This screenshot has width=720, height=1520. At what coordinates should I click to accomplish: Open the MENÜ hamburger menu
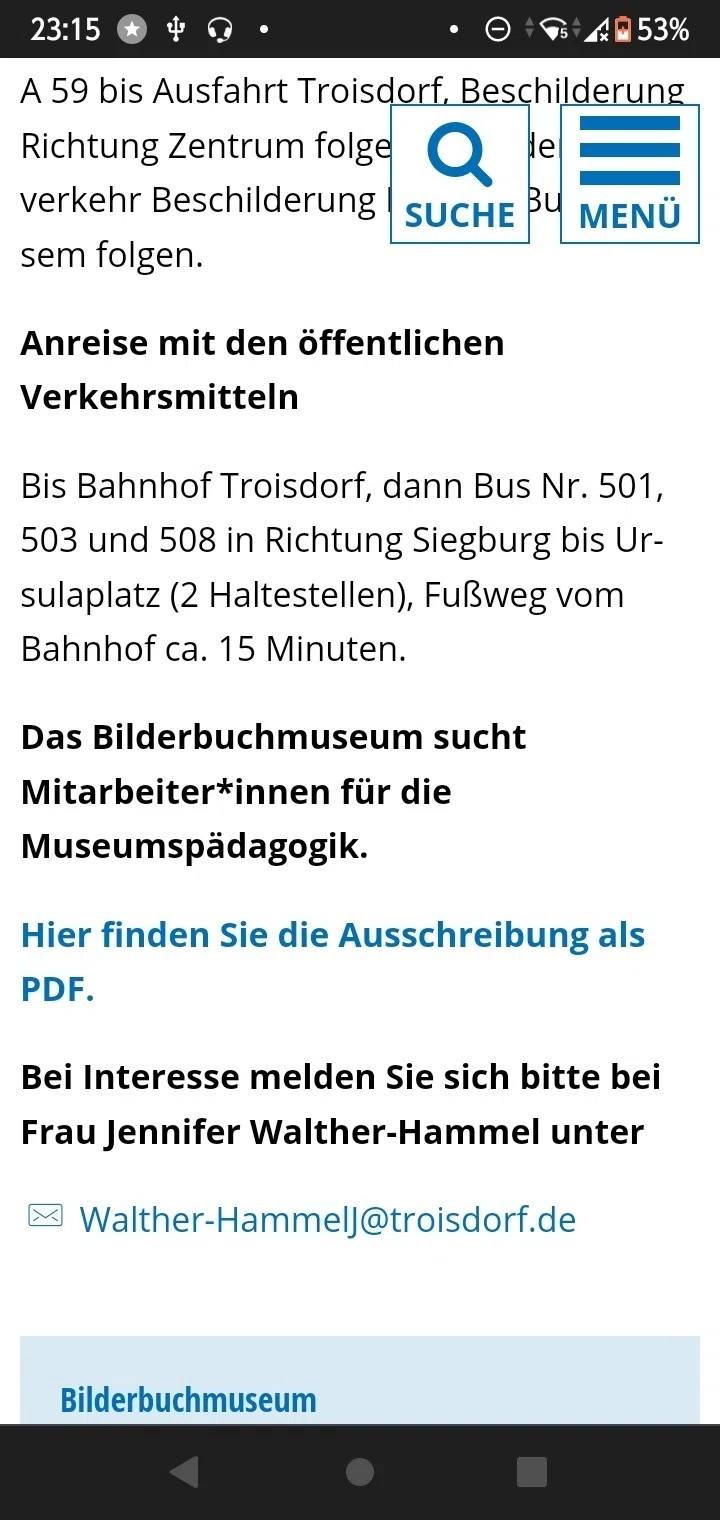(629, 174)
